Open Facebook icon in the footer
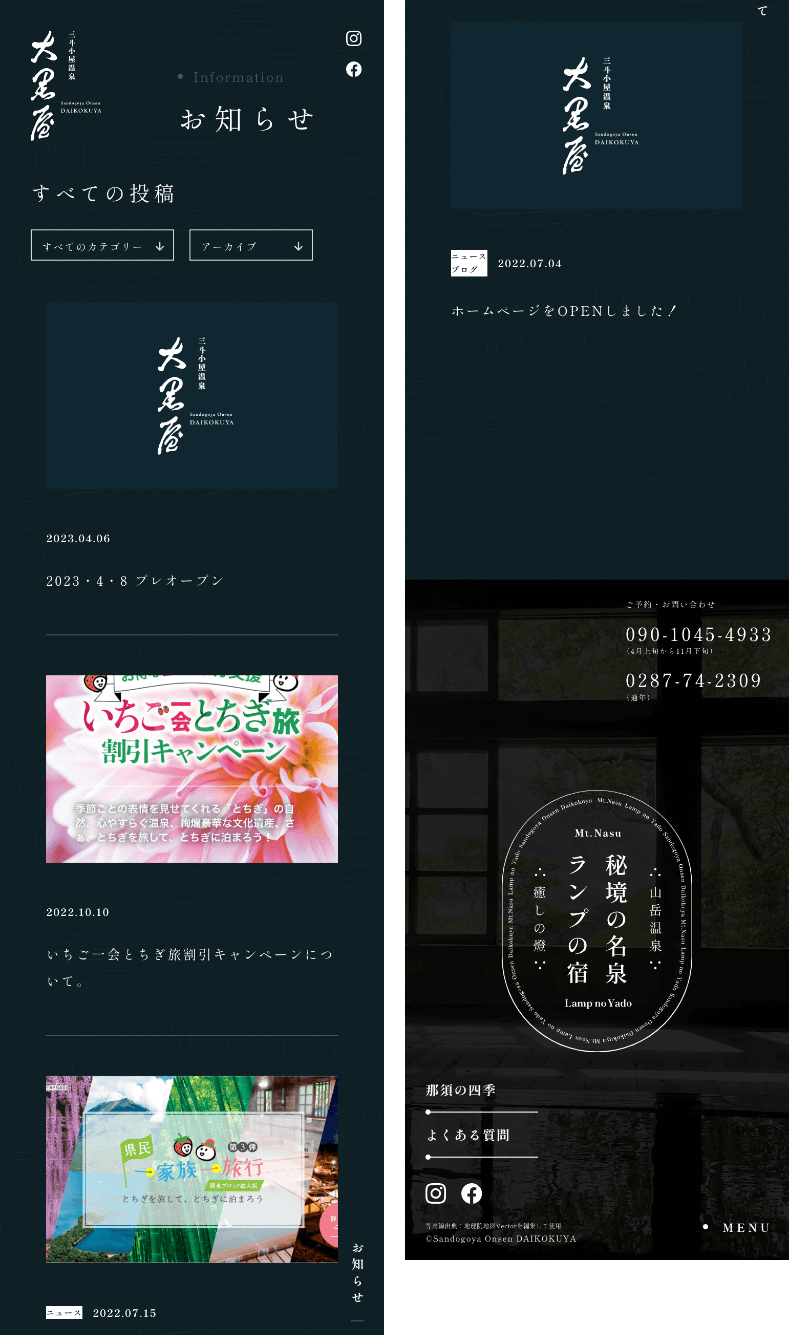The width and height of the screenshot is (789, 1335). 472,1193
